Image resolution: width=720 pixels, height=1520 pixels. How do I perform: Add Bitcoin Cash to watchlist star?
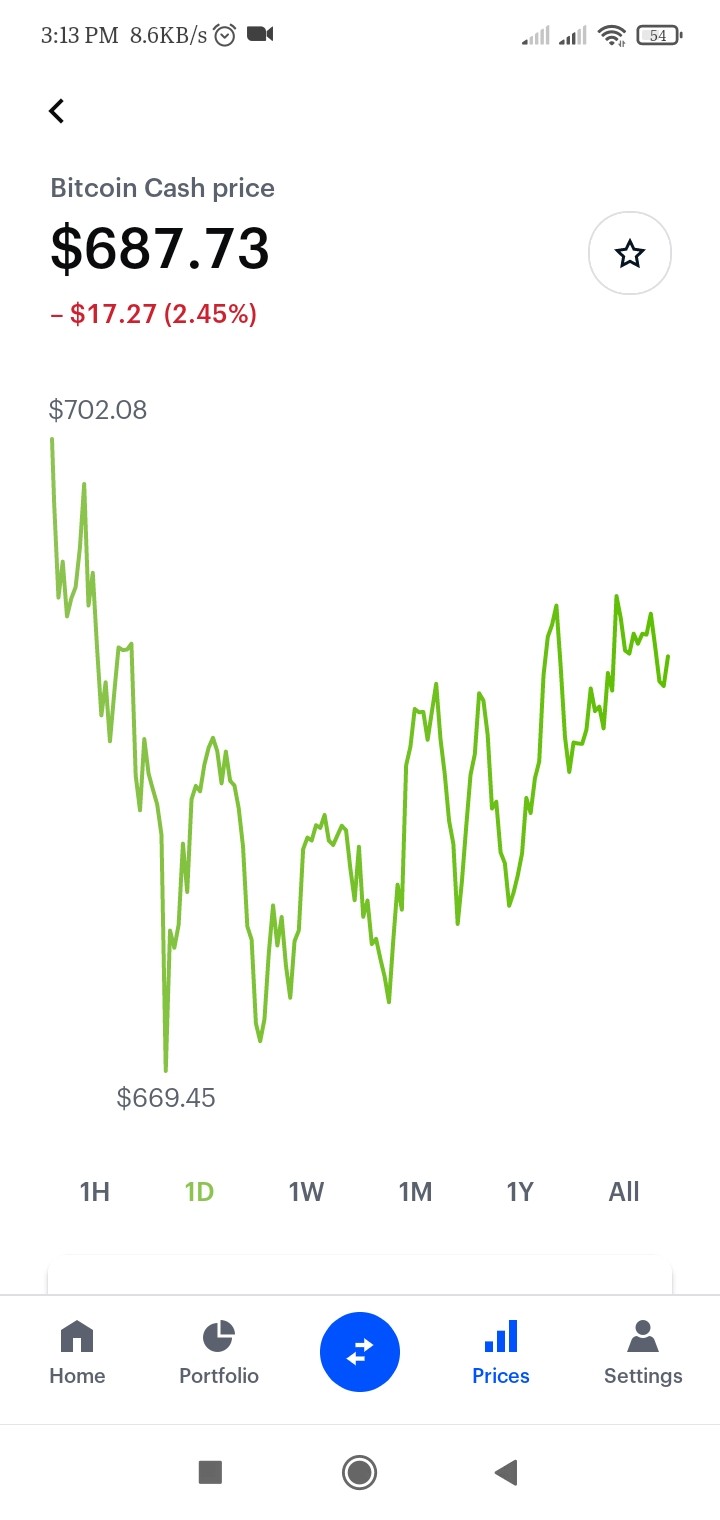pyautogui.click(x=630, y=254)
